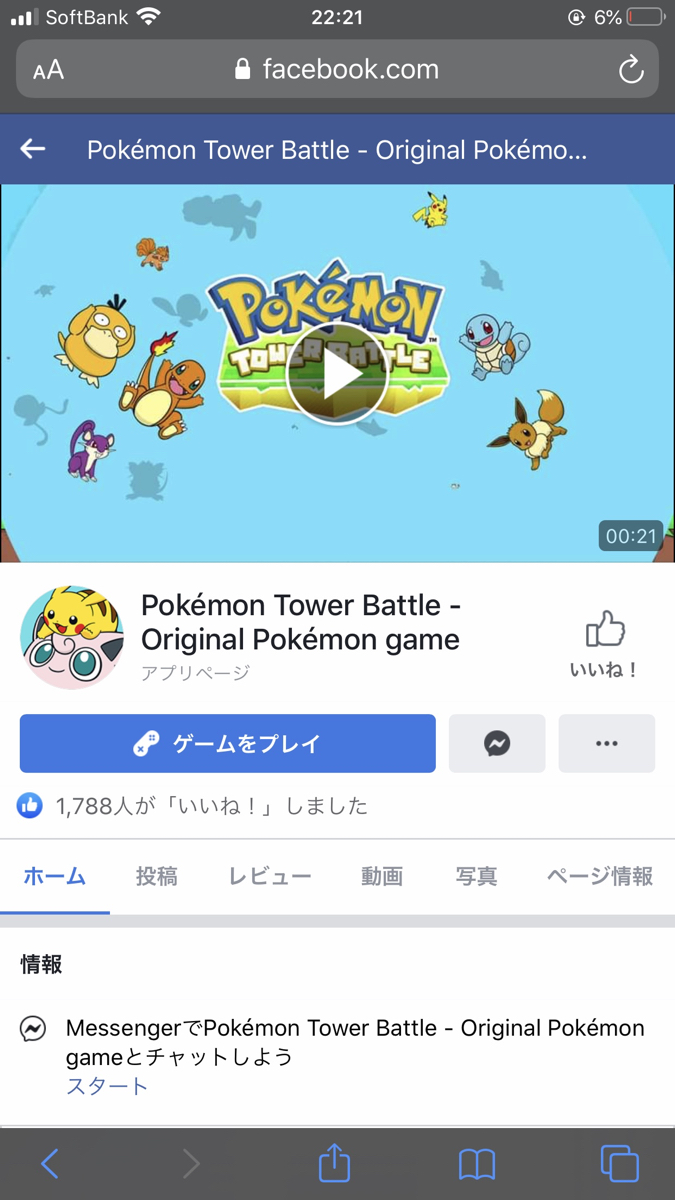This screenshot has height=1200, width=675.
Task: Select the 写真 tab
Action: click(476, 877)
